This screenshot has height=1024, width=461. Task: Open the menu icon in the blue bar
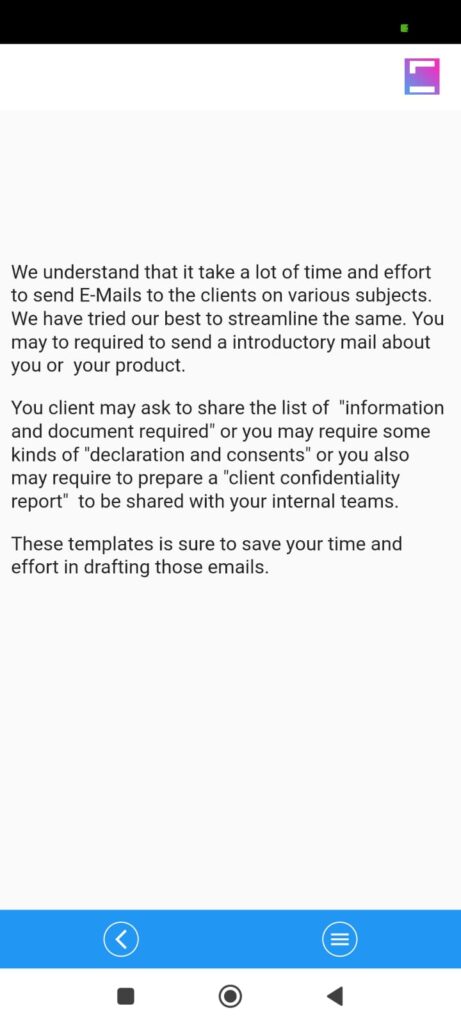pos(340,939)
